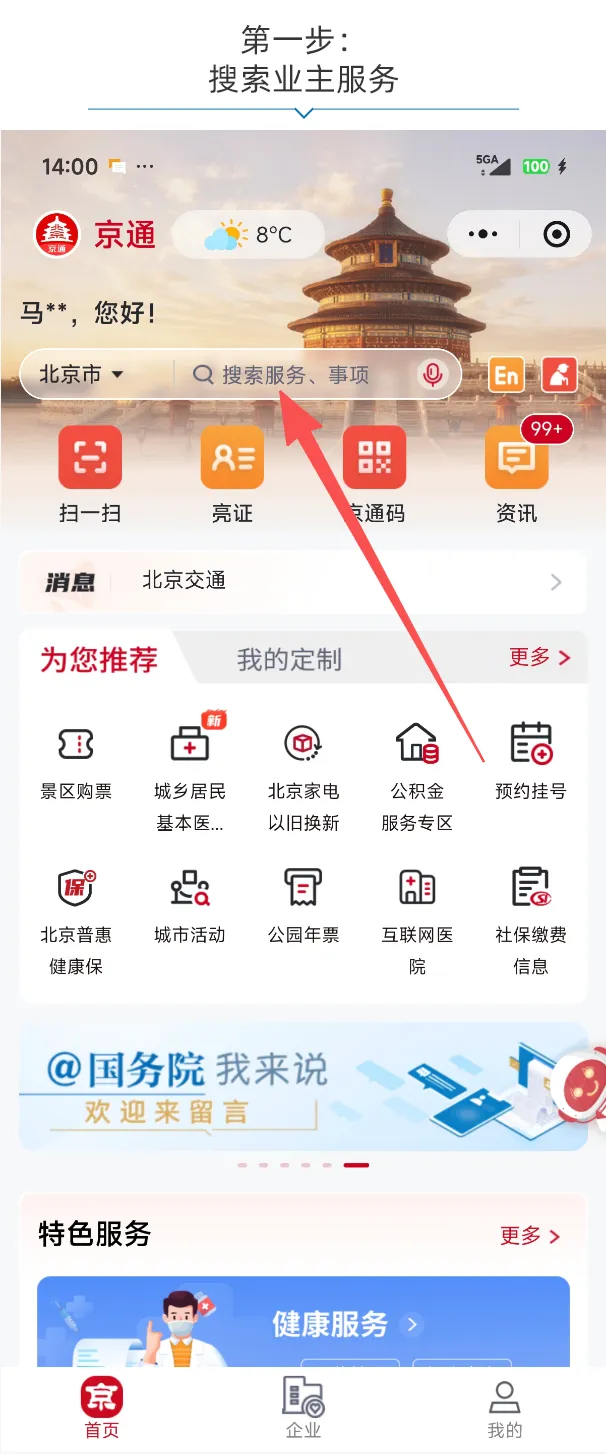Open the 国务院 我来说 banner
Image resolution: width=606 pixels, height=1454 pixels.
(302, 1087)
